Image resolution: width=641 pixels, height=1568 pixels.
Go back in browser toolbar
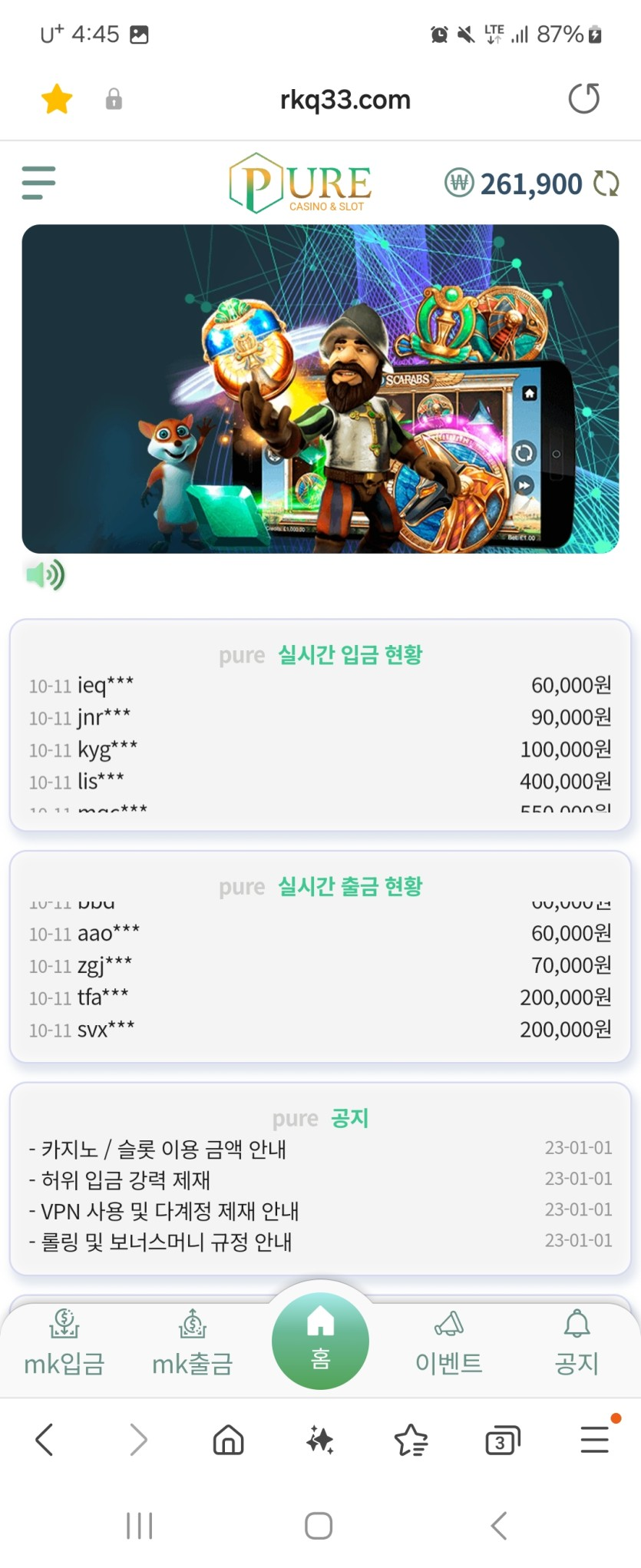click(x=45, y=1440)
